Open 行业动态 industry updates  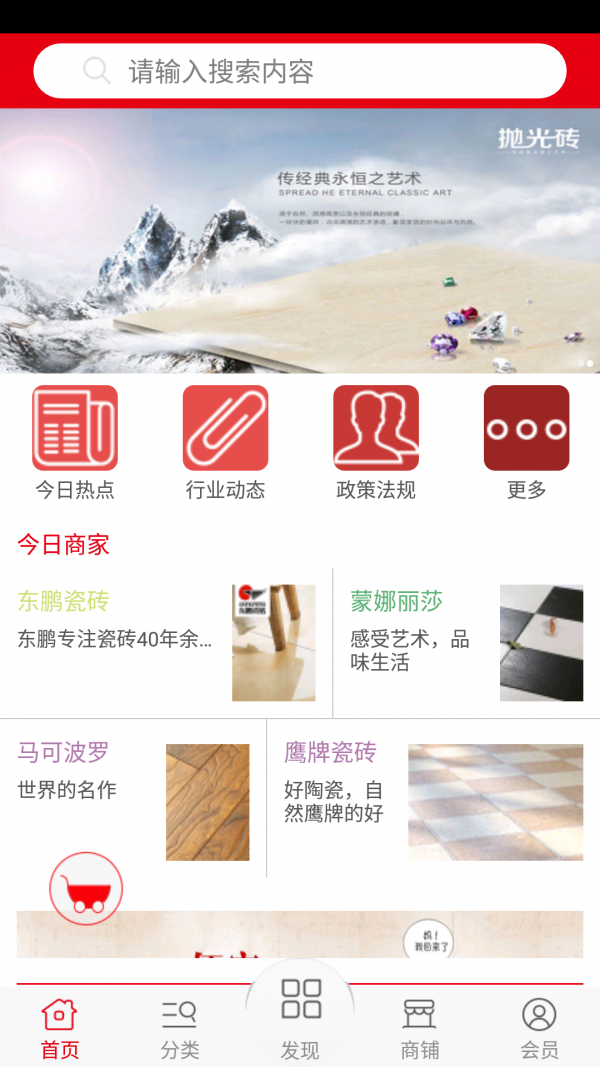[225, 442]
